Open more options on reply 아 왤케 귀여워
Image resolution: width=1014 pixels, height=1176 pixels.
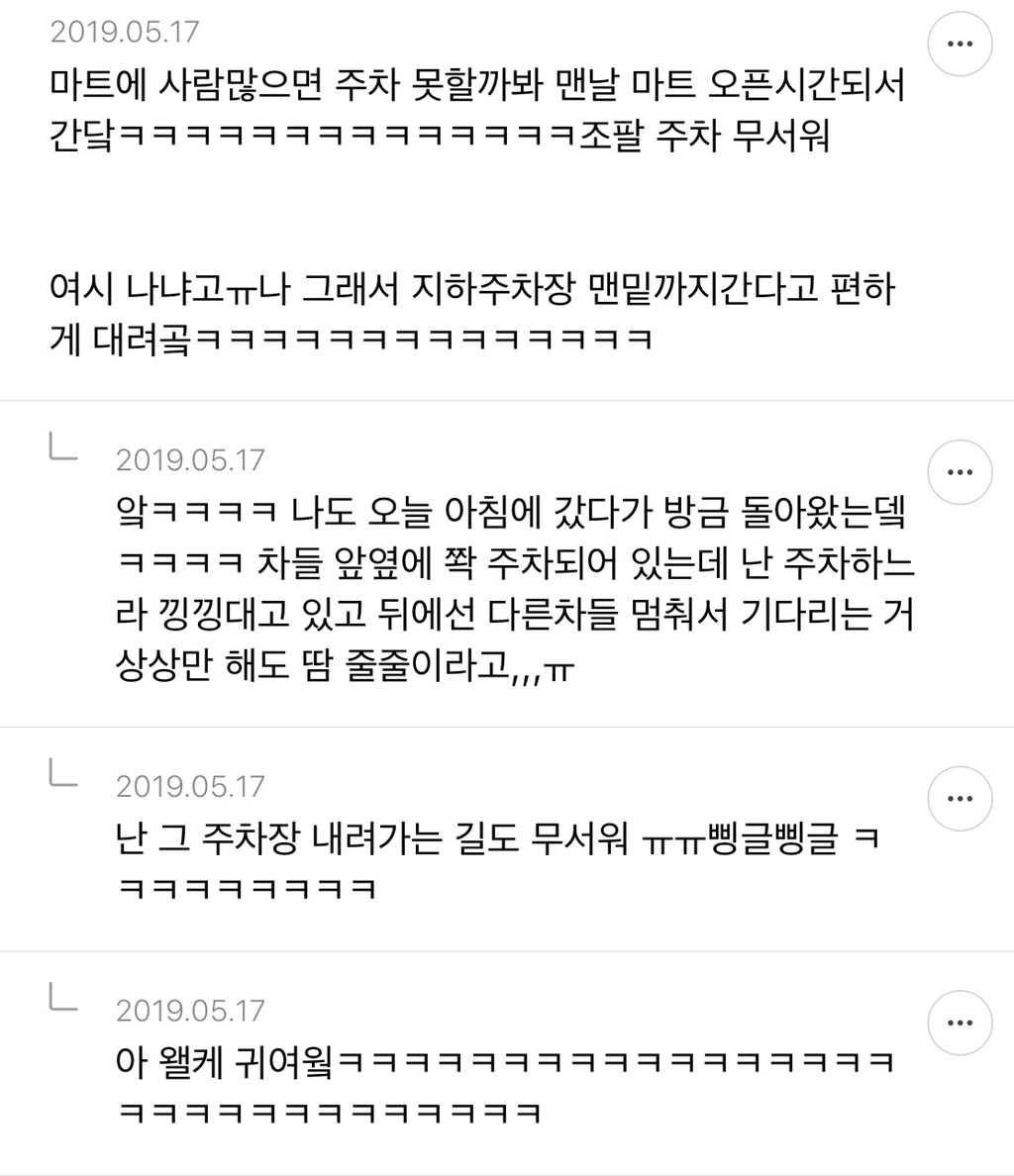point(959,1023)
